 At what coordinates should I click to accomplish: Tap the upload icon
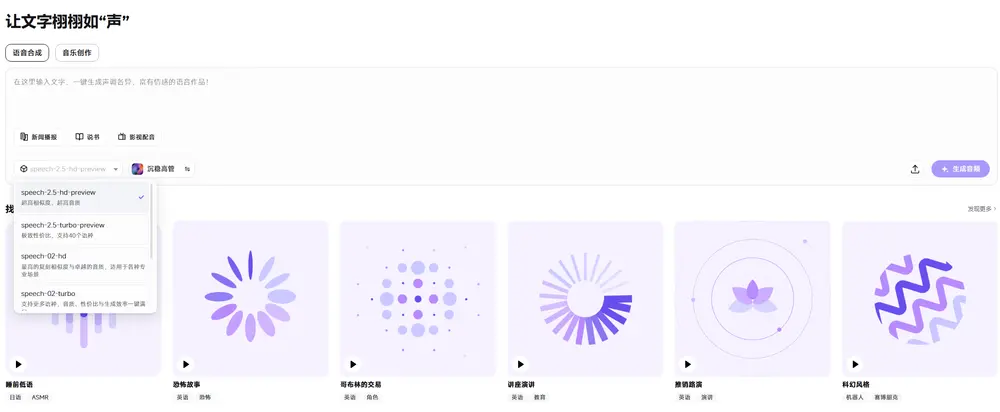tap(915, 169)
